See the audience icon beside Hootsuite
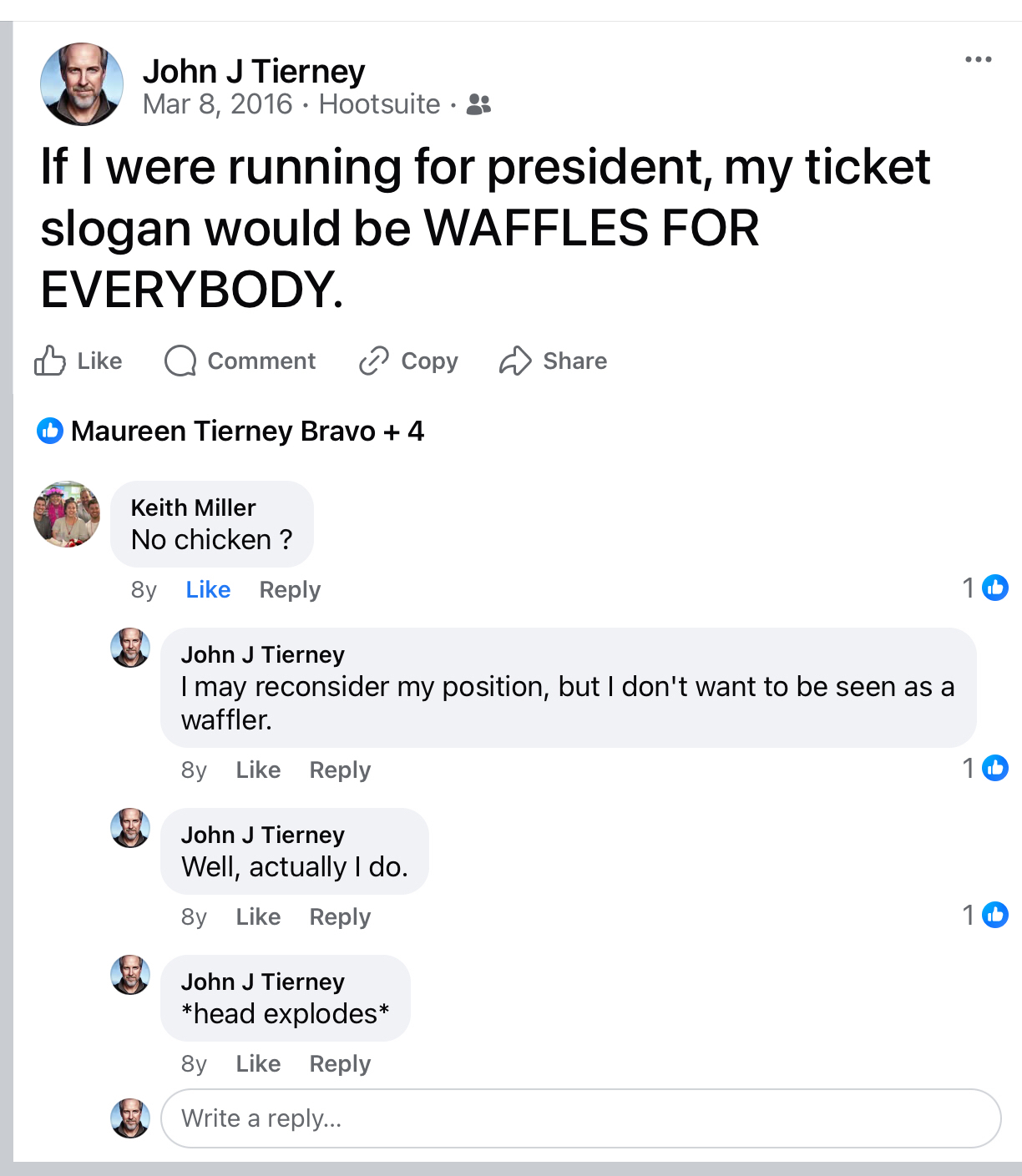The height and width of the screenshot is (1176, 1022). (x=478, y=104)
